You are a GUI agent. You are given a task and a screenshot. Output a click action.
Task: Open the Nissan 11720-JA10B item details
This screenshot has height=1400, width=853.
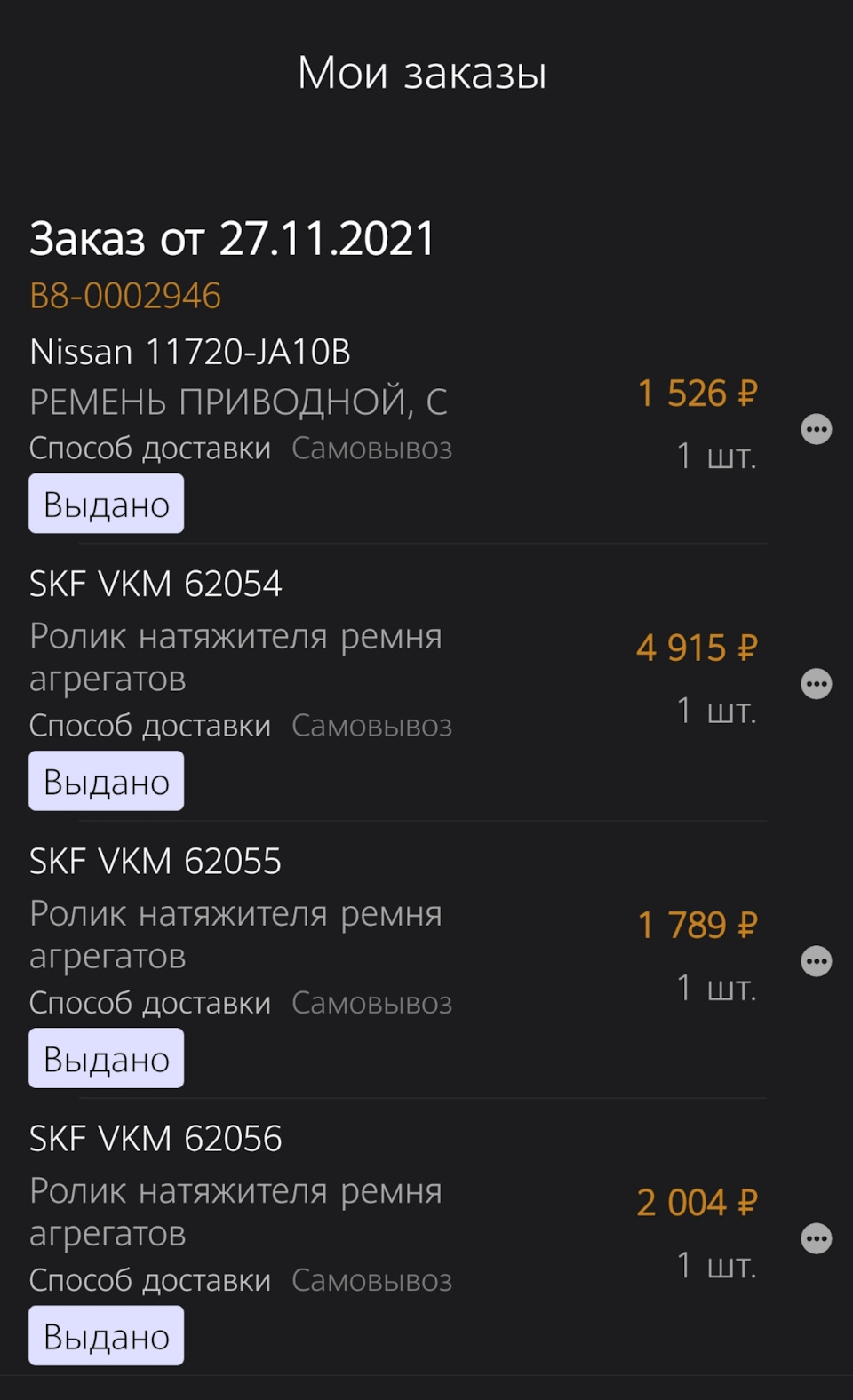190,353
